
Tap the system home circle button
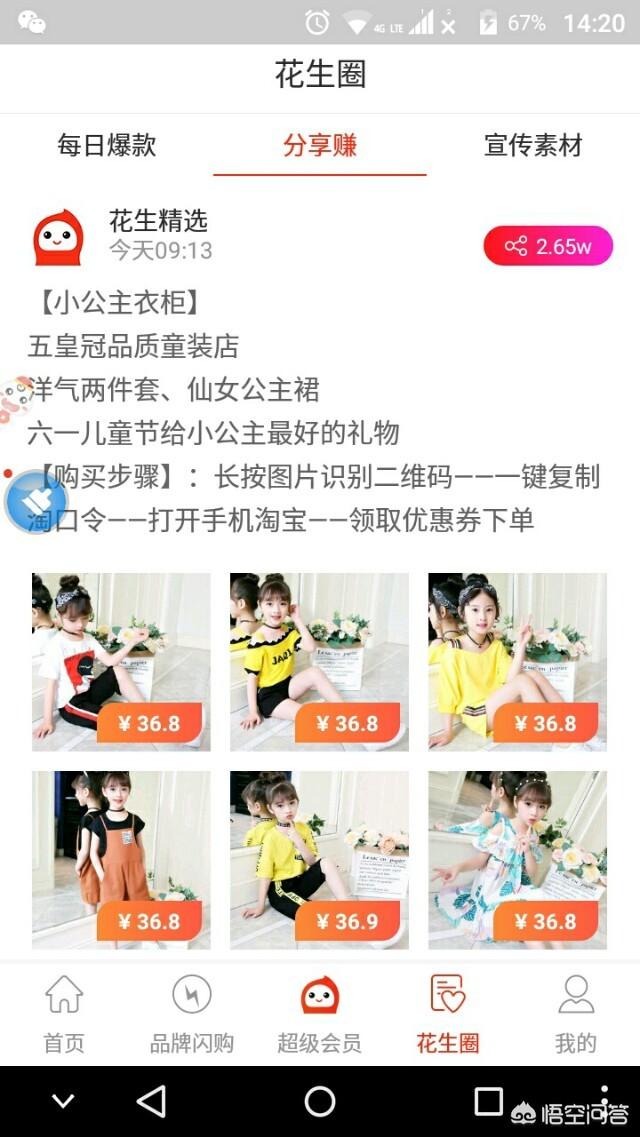320,1101
